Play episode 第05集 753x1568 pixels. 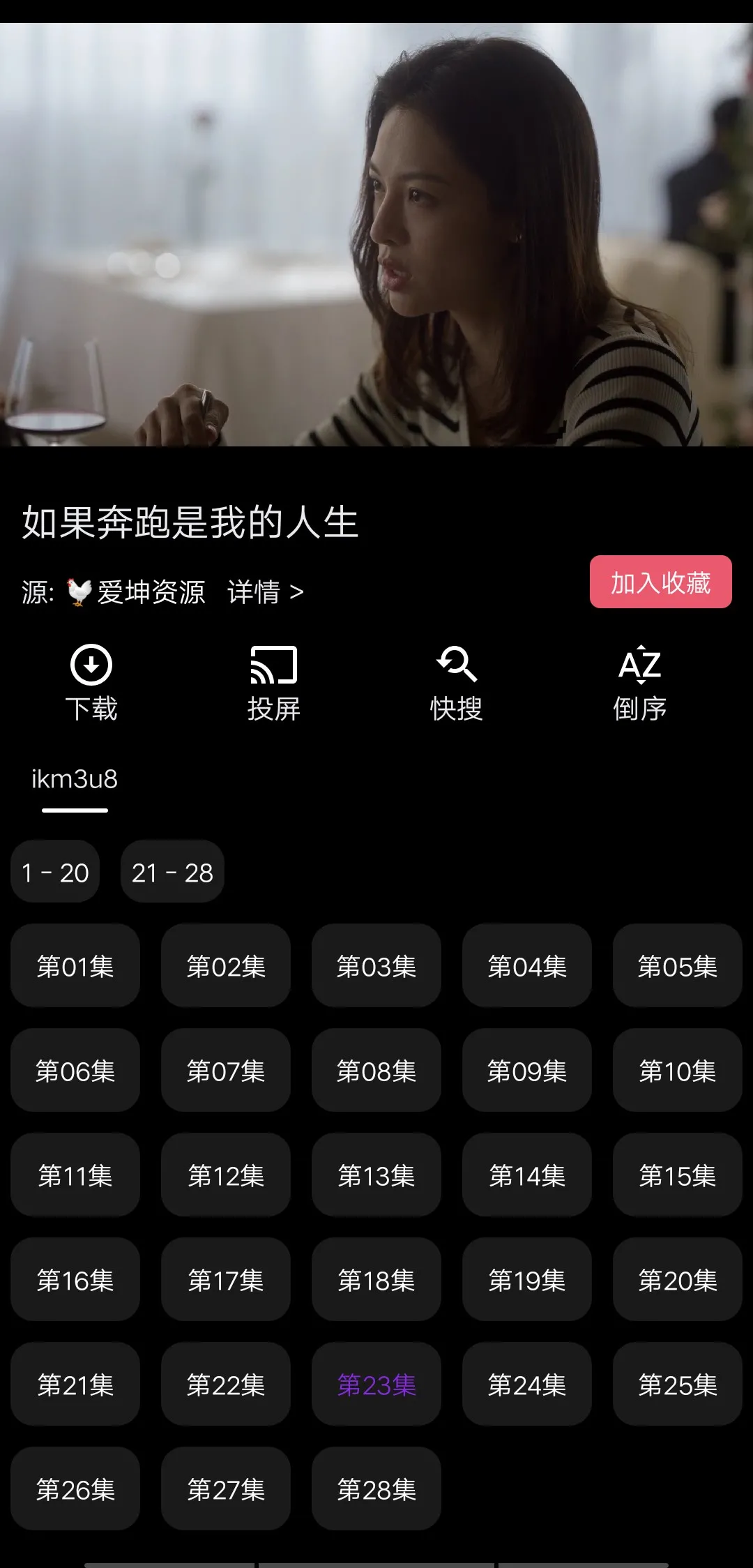(x=677, y=966)
